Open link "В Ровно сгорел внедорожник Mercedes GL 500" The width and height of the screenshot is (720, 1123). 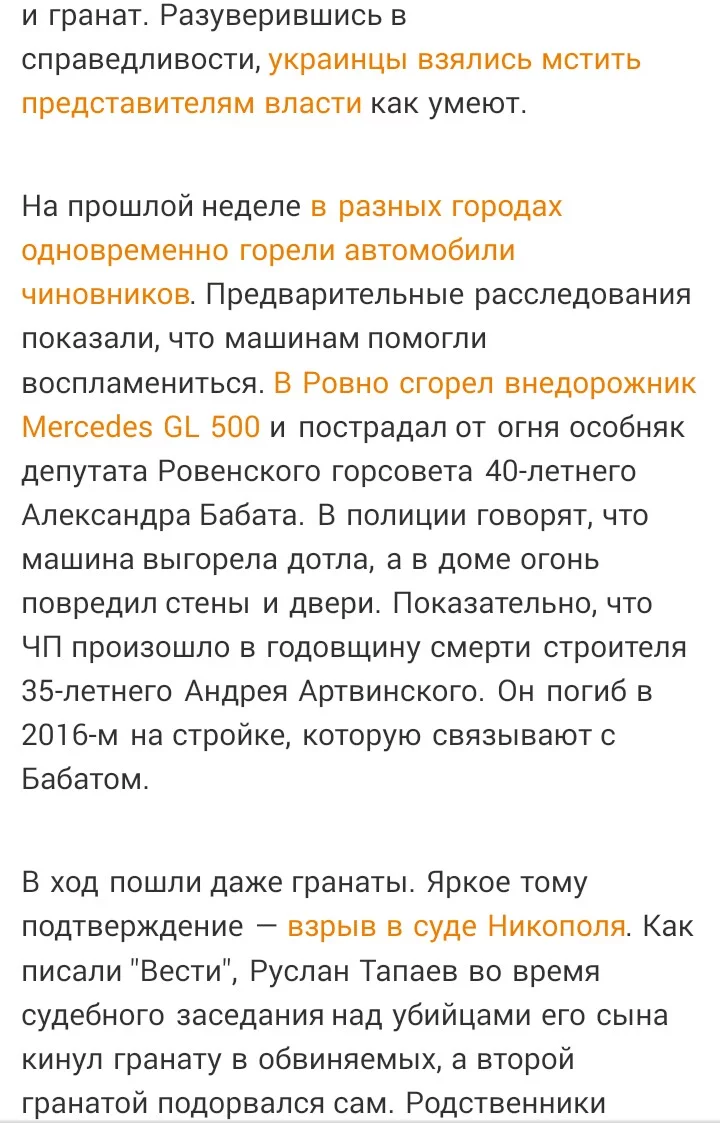[484, 383]
